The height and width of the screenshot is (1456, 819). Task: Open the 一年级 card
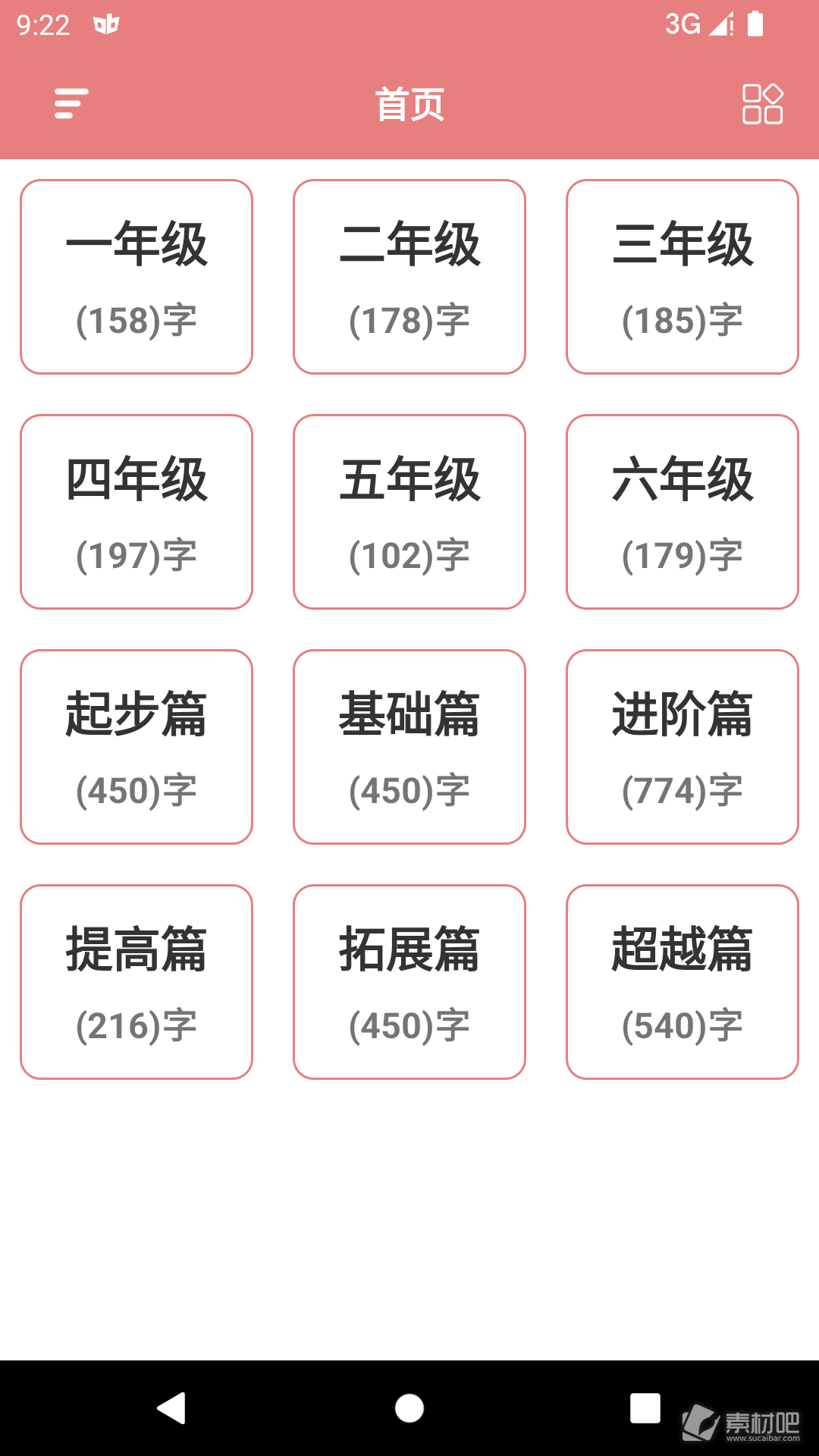[x=136, y=277]
